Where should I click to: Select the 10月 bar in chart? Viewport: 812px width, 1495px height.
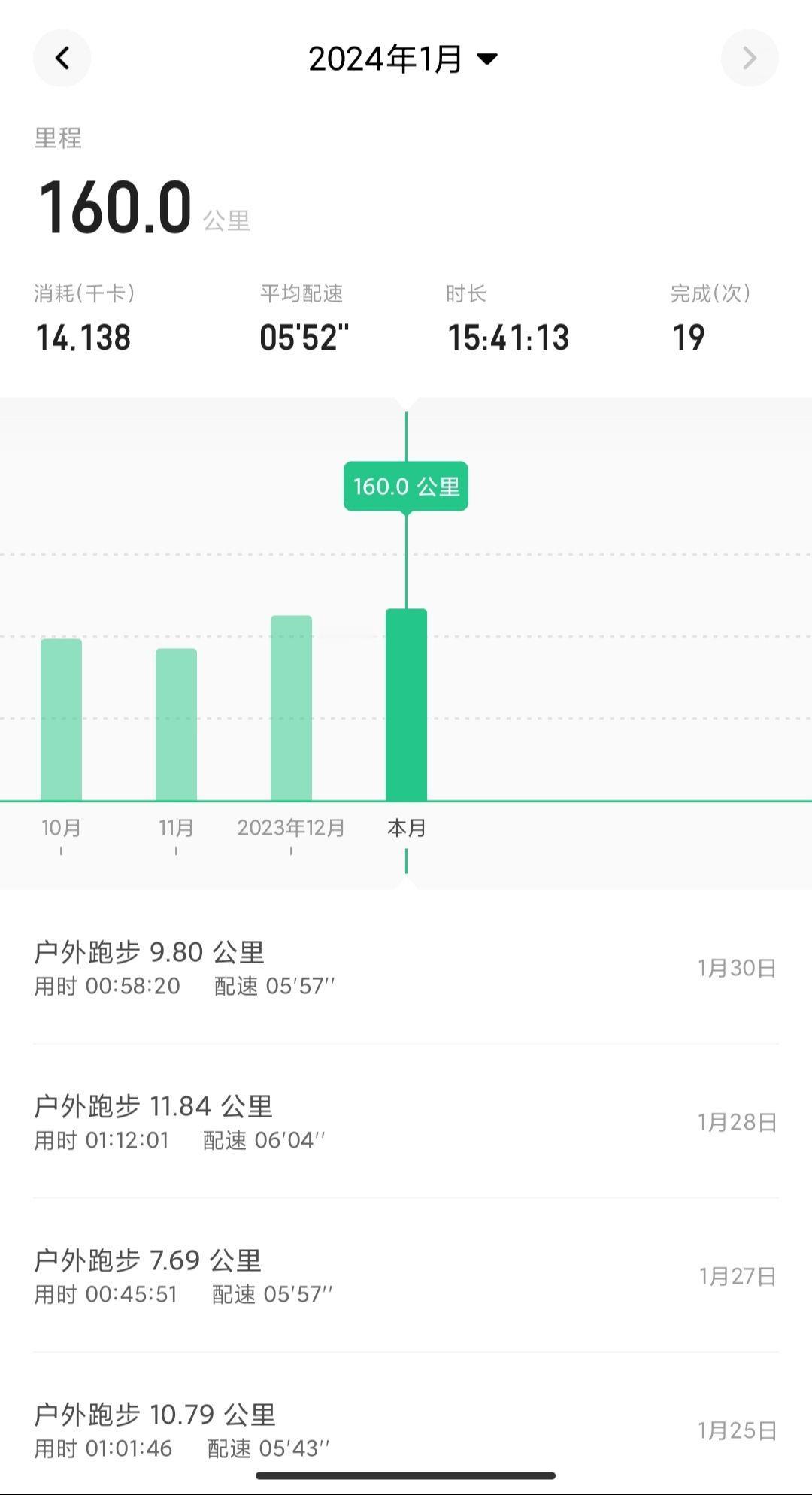click(60, 722)
